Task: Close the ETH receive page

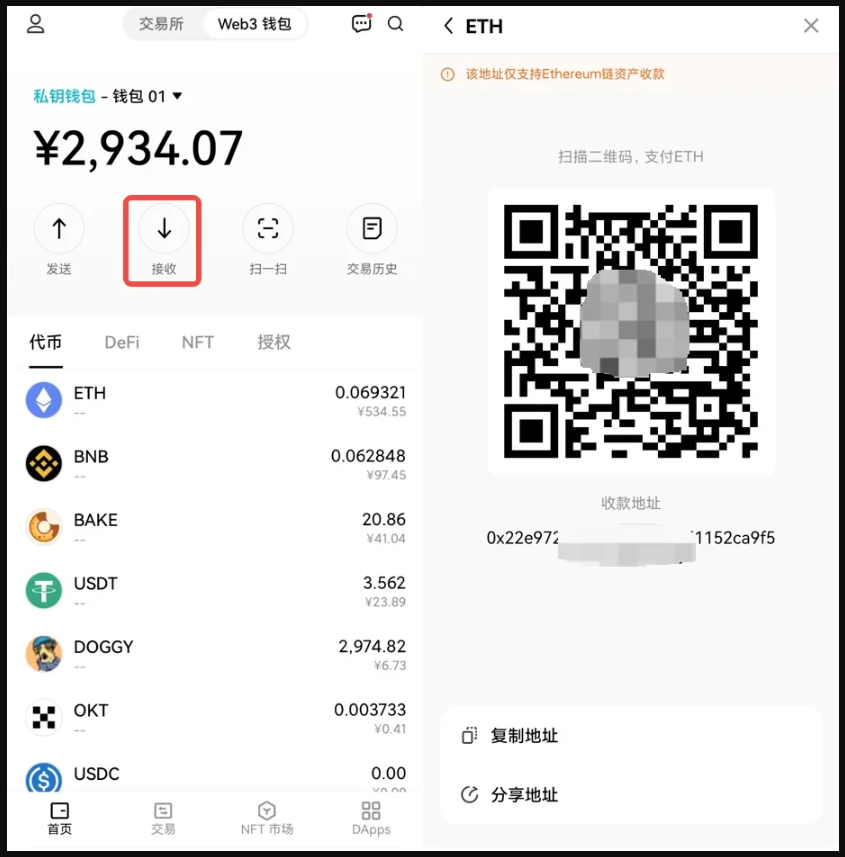Action: click(811, 26)
